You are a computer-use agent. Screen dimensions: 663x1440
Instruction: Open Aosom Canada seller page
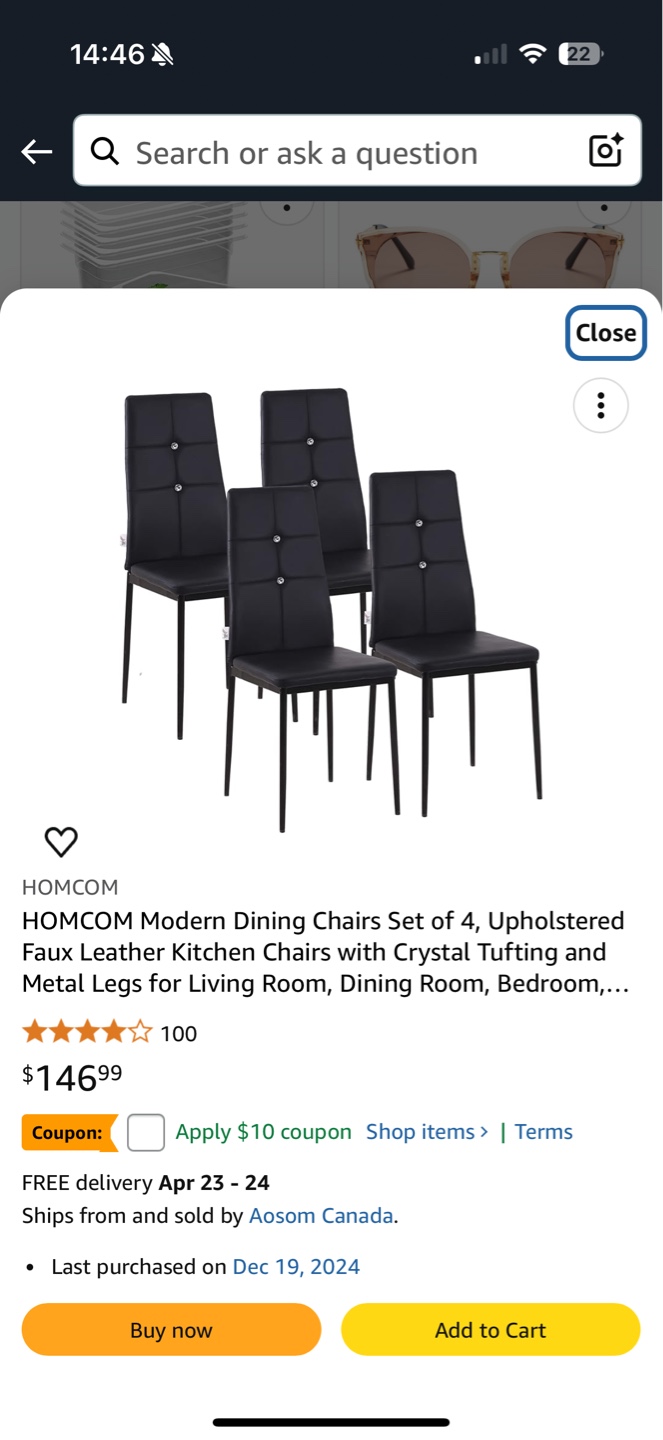(x=321, y=1216)
